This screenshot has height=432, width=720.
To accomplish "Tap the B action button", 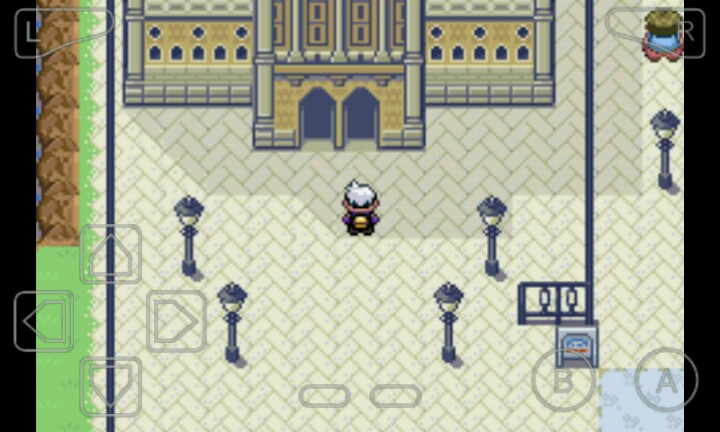I will pos(563,380).
